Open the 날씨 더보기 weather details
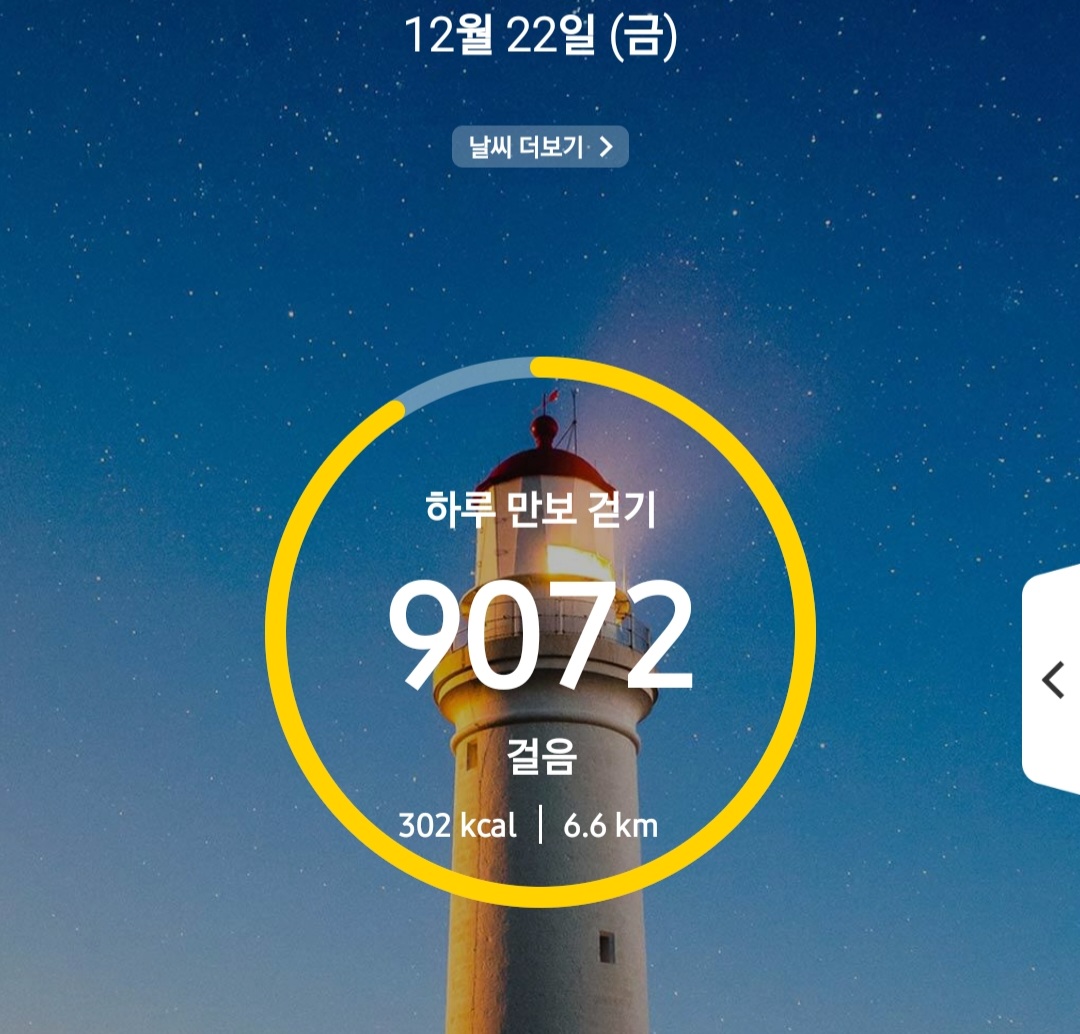Viewport: 1080px width, 1034px height. click(x=540, y=148)
